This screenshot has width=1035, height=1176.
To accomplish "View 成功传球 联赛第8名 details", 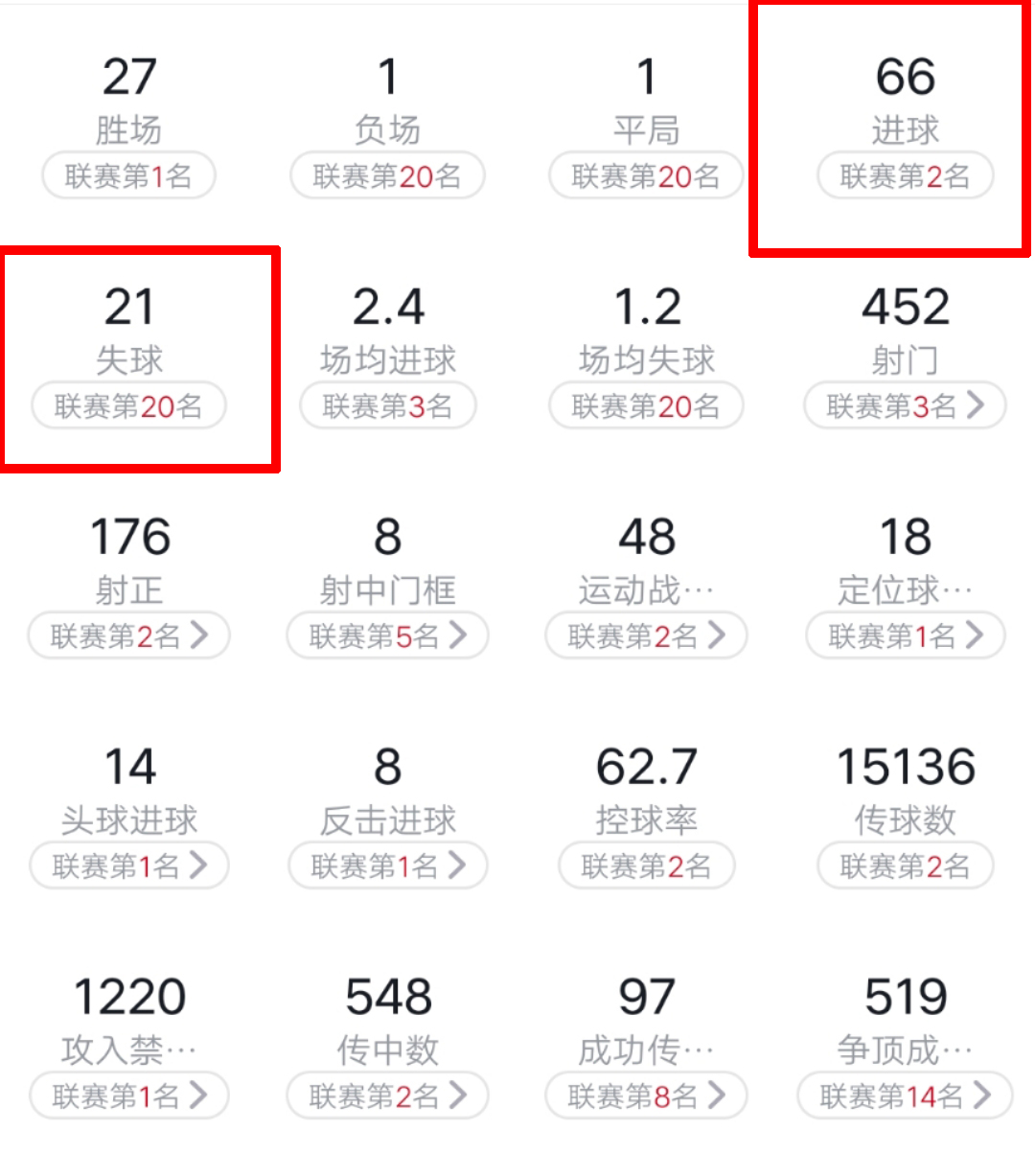I will click(x=646, y=1095).
